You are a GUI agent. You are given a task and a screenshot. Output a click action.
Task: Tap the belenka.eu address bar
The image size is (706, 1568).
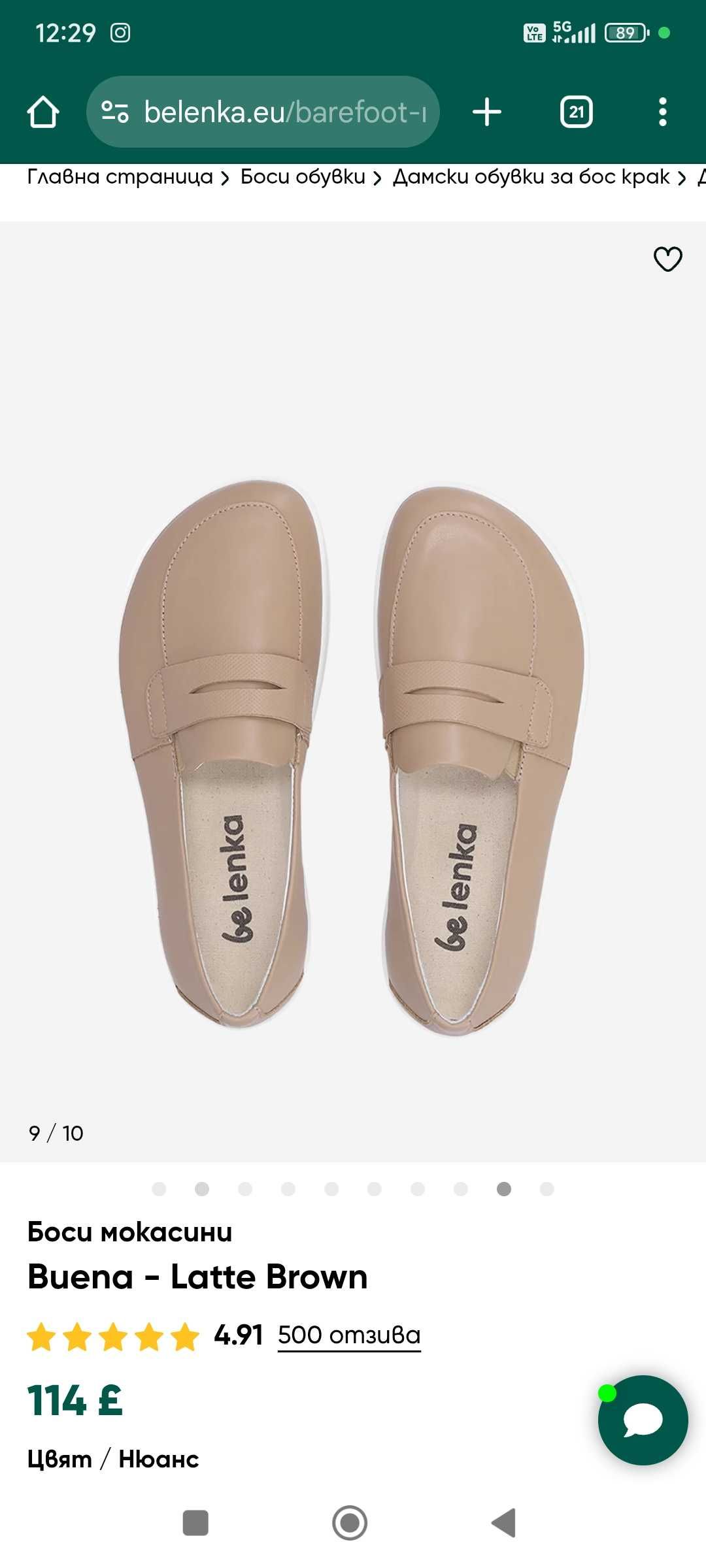pyautogui.click(x=263, y=112)
